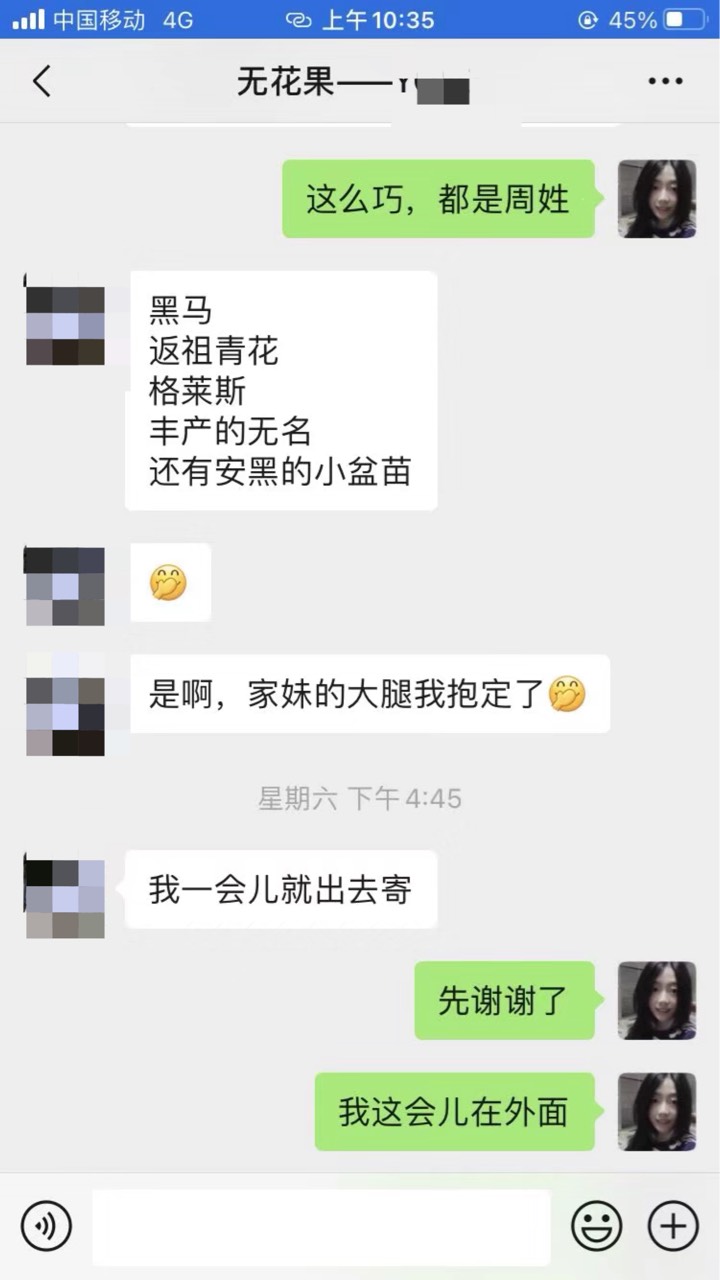The width and height of the screenshot is (720, 1280).
Task: Tap the message text field
Action: coord(321,1226)
